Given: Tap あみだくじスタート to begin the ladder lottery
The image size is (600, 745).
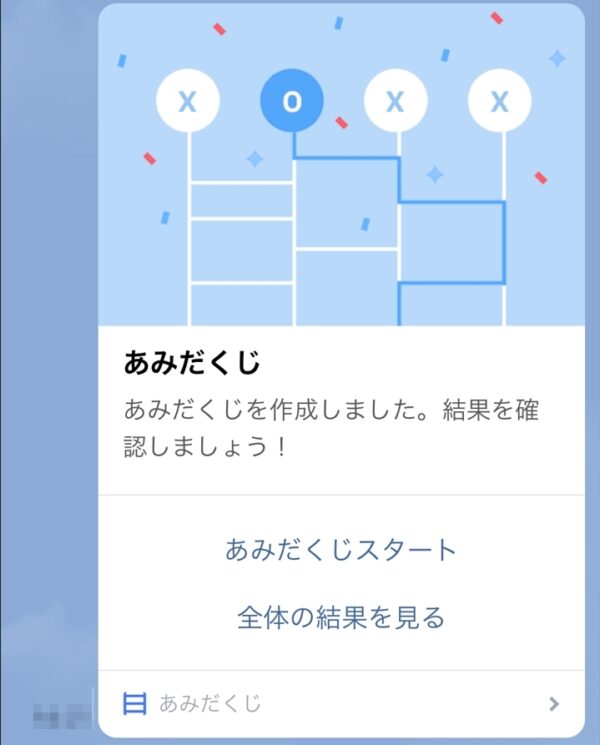Looking at the screenshot, I should click(341, 550).
